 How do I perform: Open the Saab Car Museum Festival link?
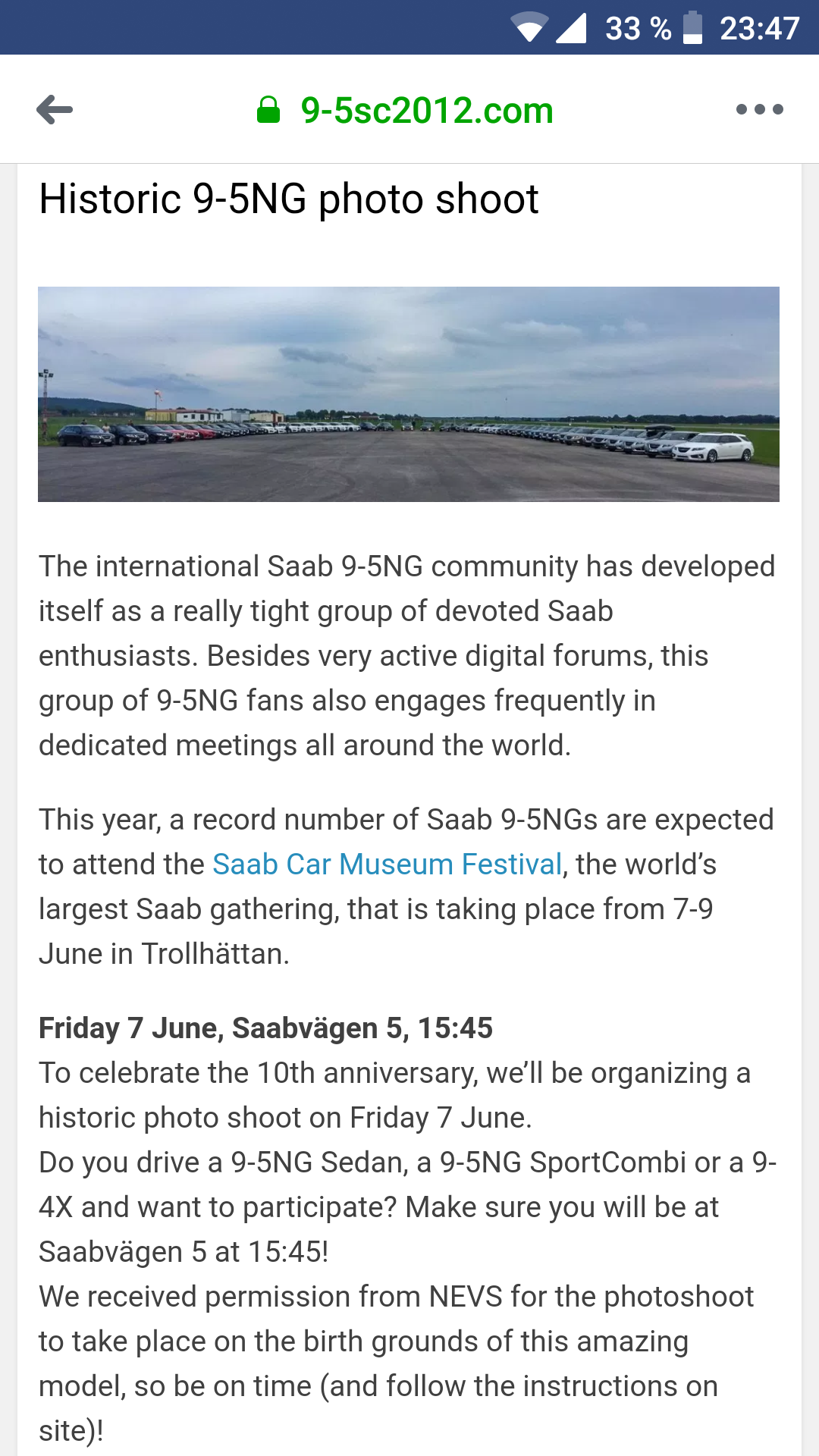(387, 864)
